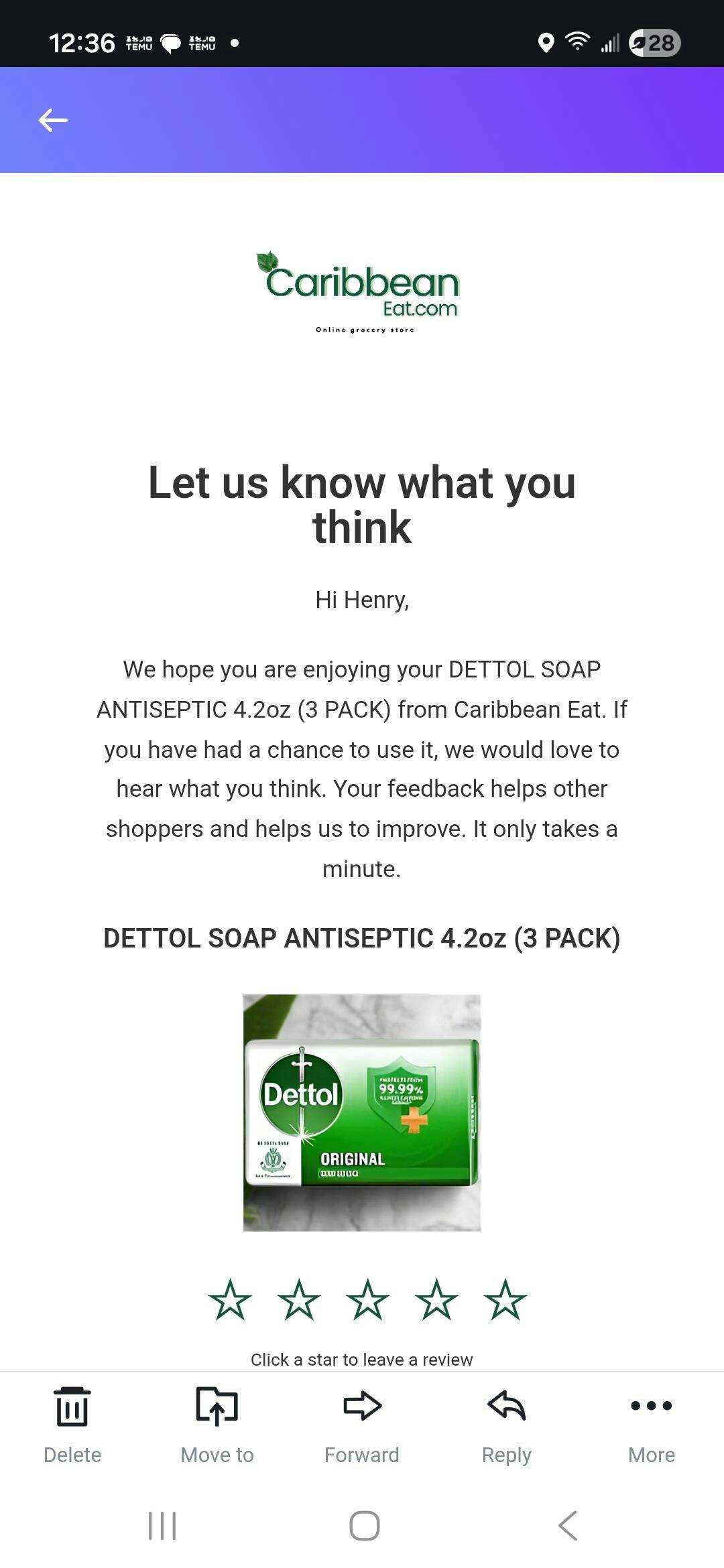Open the Dettol soap product image
The height and width of the screenshot is (1568, 724).
[x=362, y=1112]
